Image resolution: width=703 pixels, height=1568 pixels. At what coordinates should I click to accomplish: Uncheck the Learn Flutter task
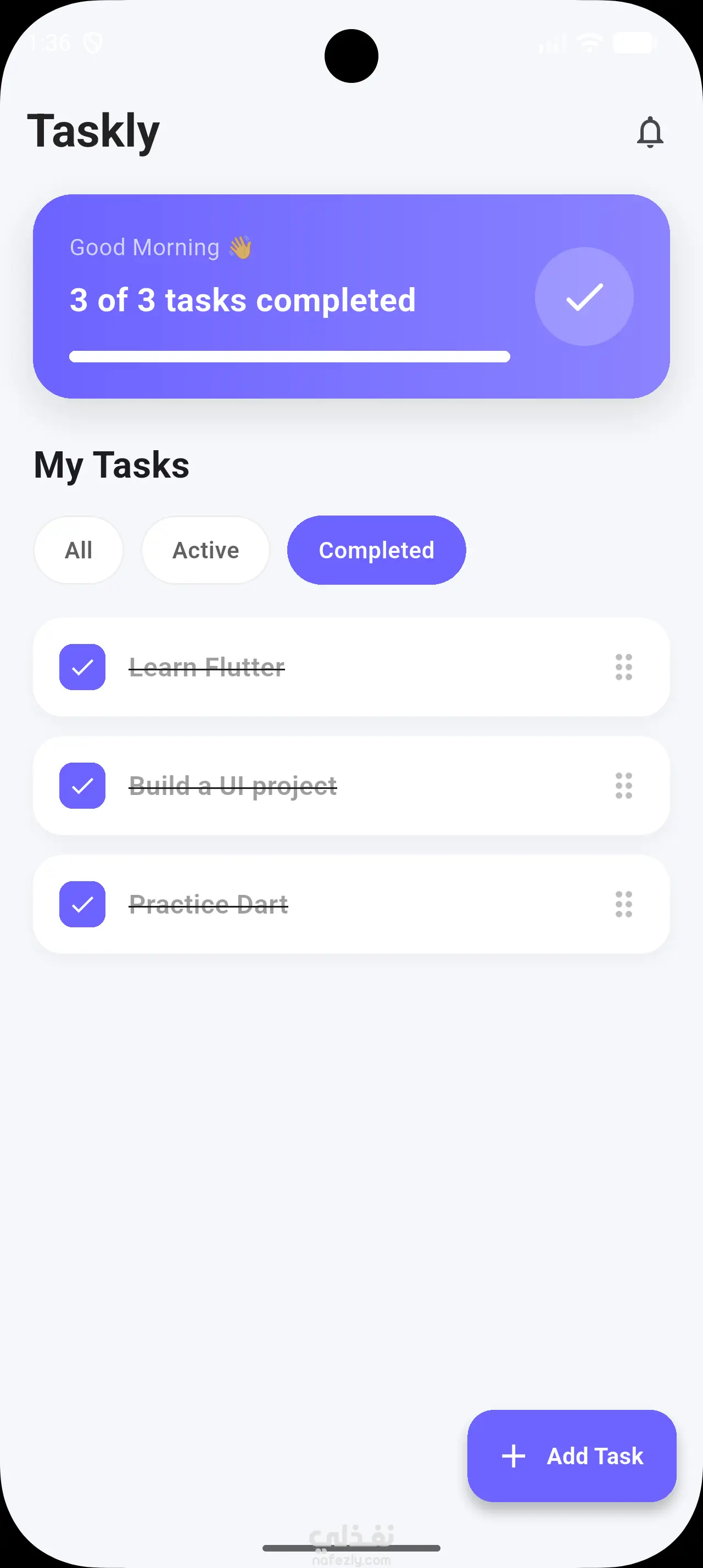point(82,667)
